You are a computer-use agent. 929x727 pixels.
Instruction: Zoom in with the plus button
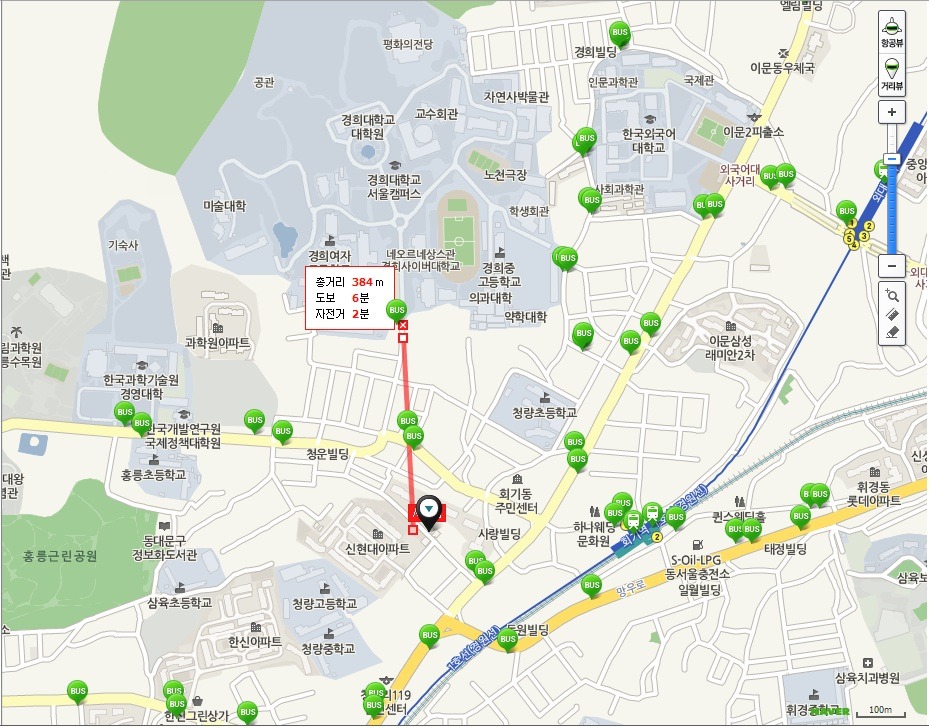tap(892, 113)
